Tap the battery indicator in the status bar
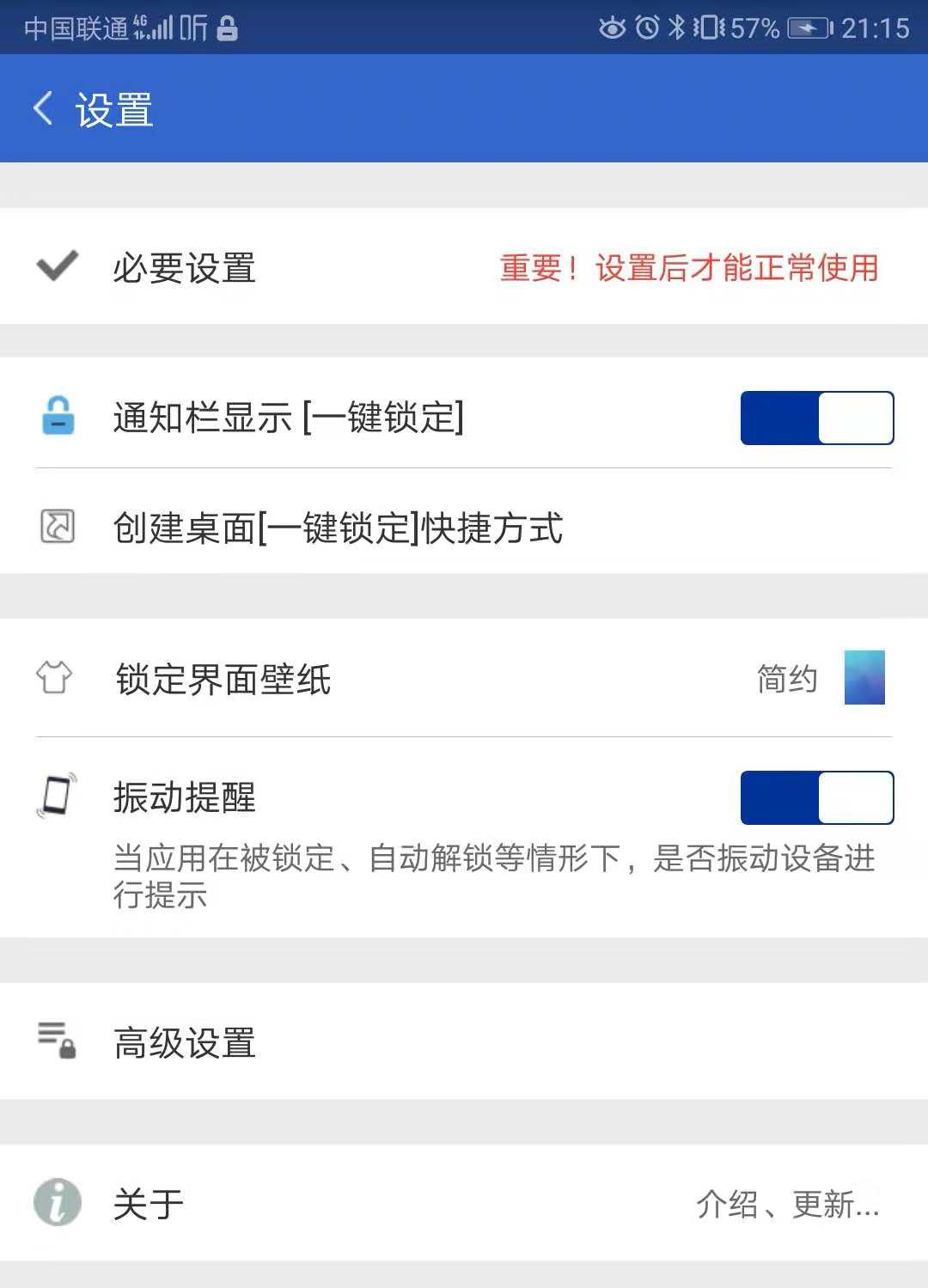928x1288 pixels. 809,27
